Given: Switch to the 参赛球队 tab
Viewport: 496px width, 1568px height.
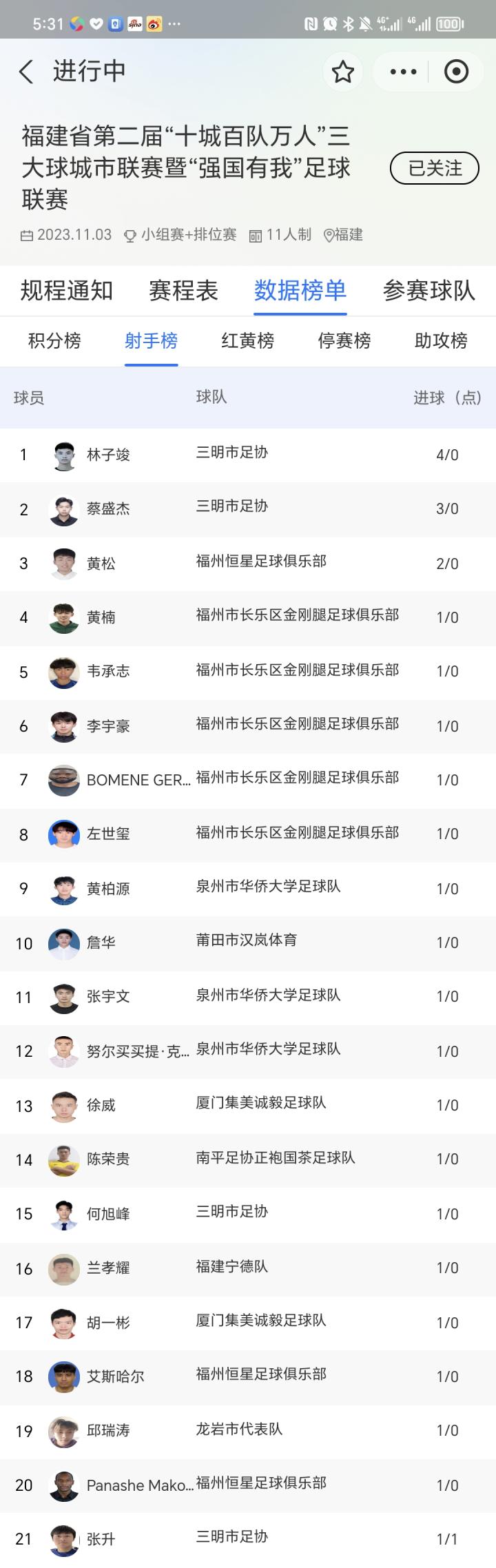Looking at the screenshot, I should coord(428,291).
